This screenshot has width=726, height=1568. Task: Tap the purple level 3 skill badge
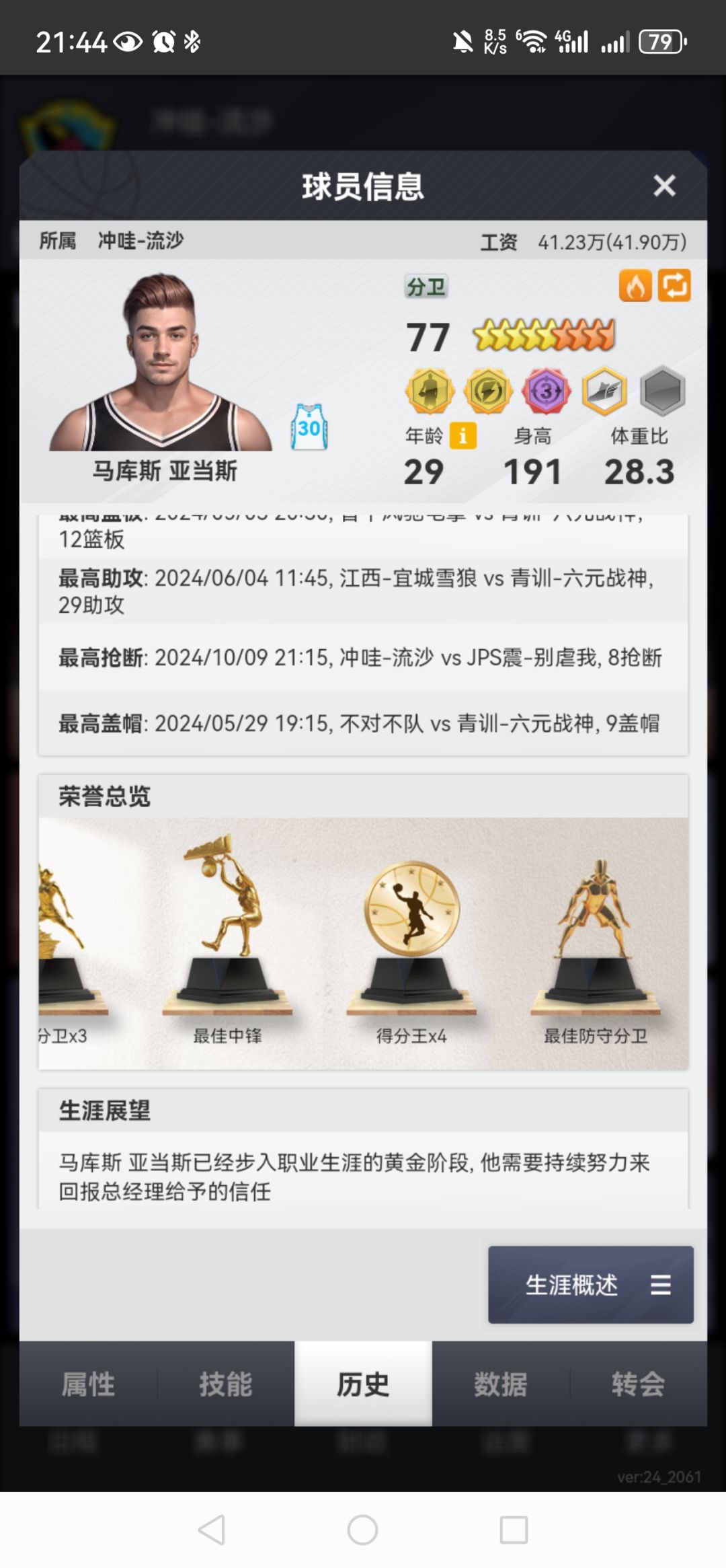click(x=547, y=391)
